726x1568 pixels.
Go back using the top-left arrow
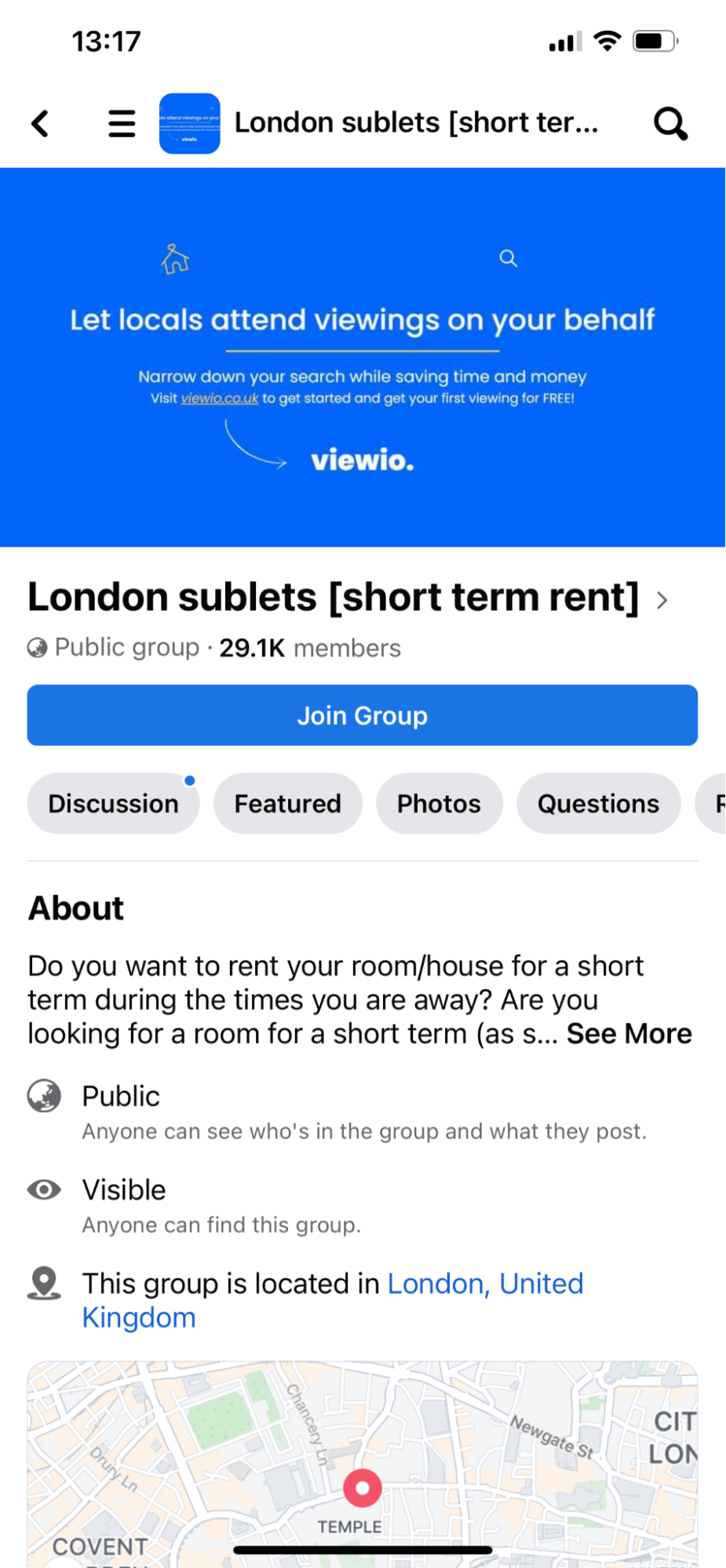click(x=40, y=123)
